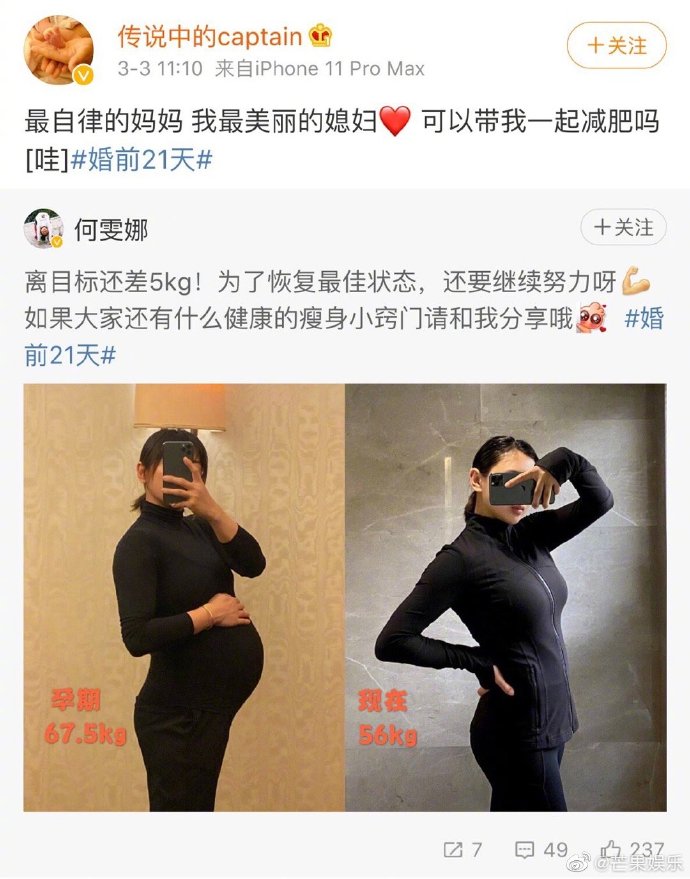Viewport: 690px width, 879px height.
Task: Follow 何雯娜 in the reposted post
Action: pos(622,228)
